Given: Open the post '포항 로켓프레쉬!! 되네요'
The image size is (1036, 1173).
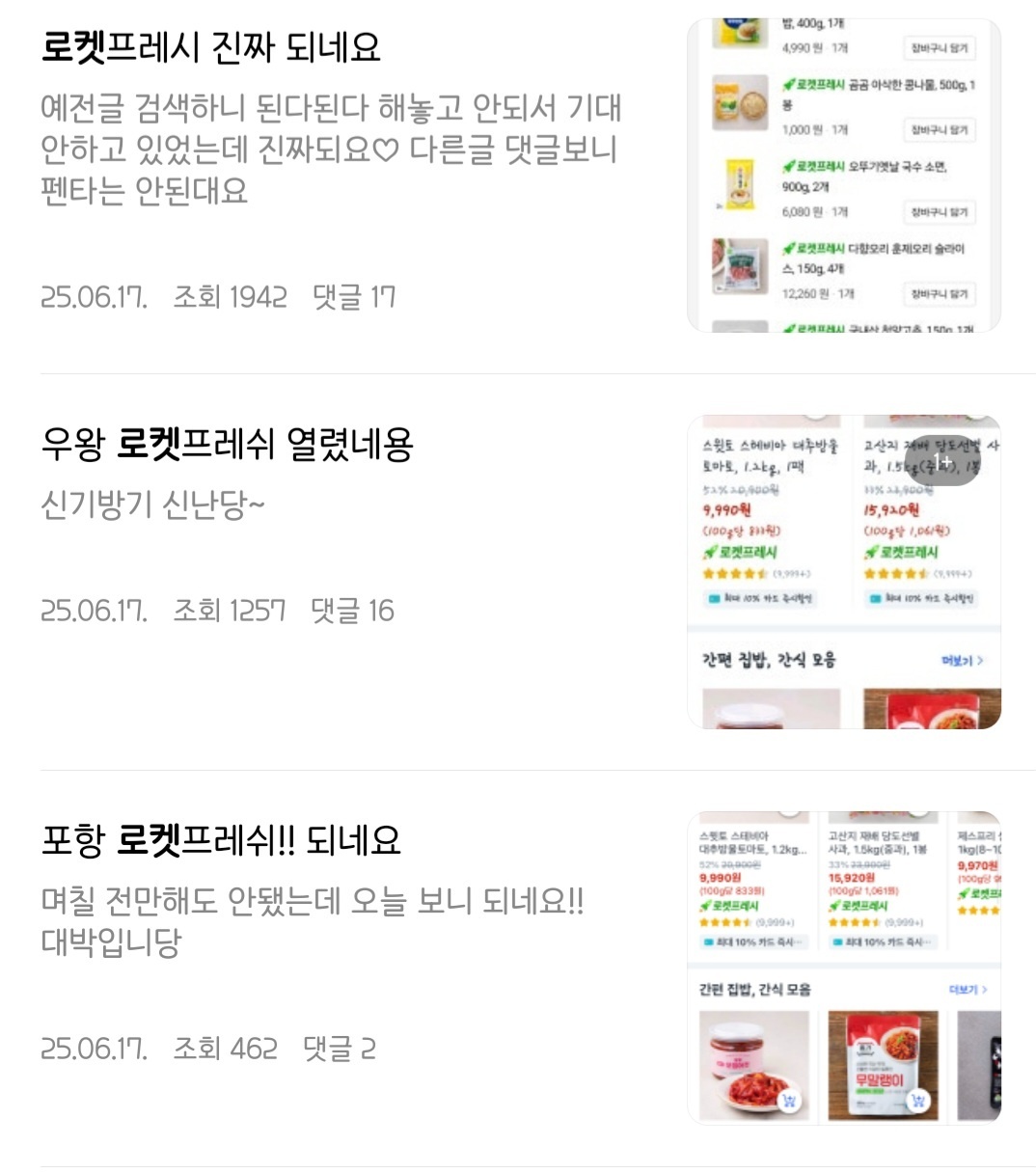Looking at the screenshot, I should pos(221,841).
